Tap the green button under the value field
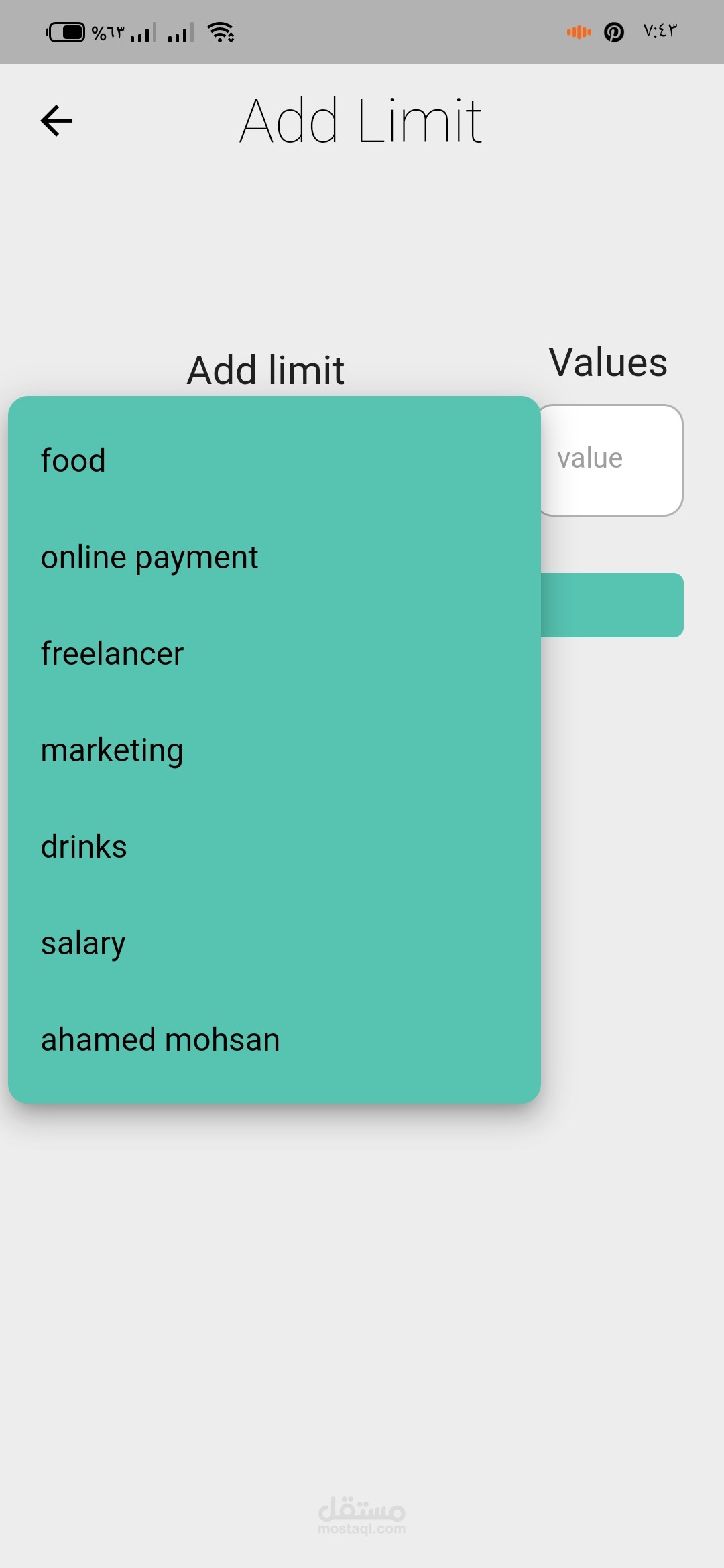Viewport: 724px width, 1568px height. pos(613,605)
